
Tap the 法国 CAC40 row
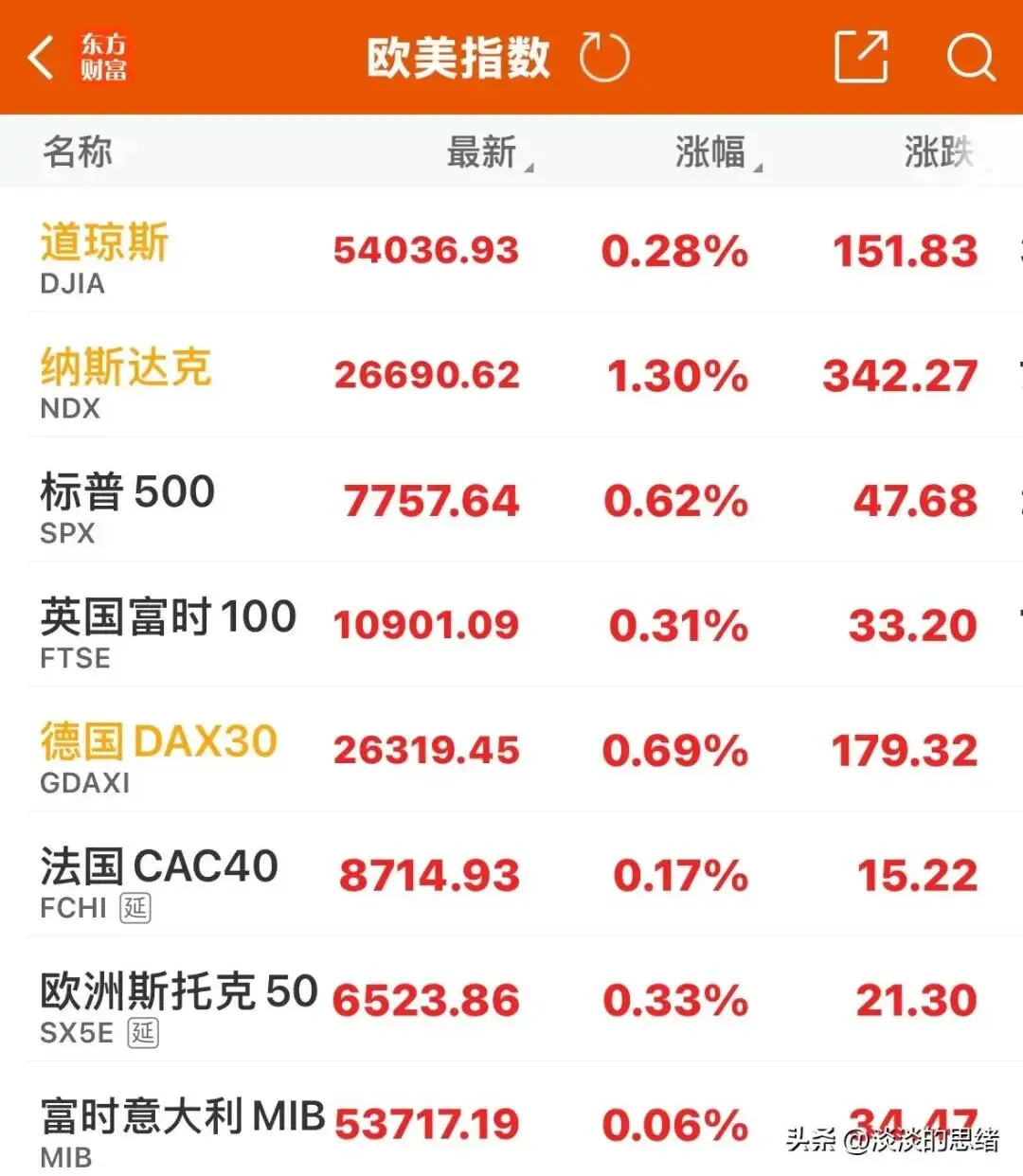coord(511,875)
